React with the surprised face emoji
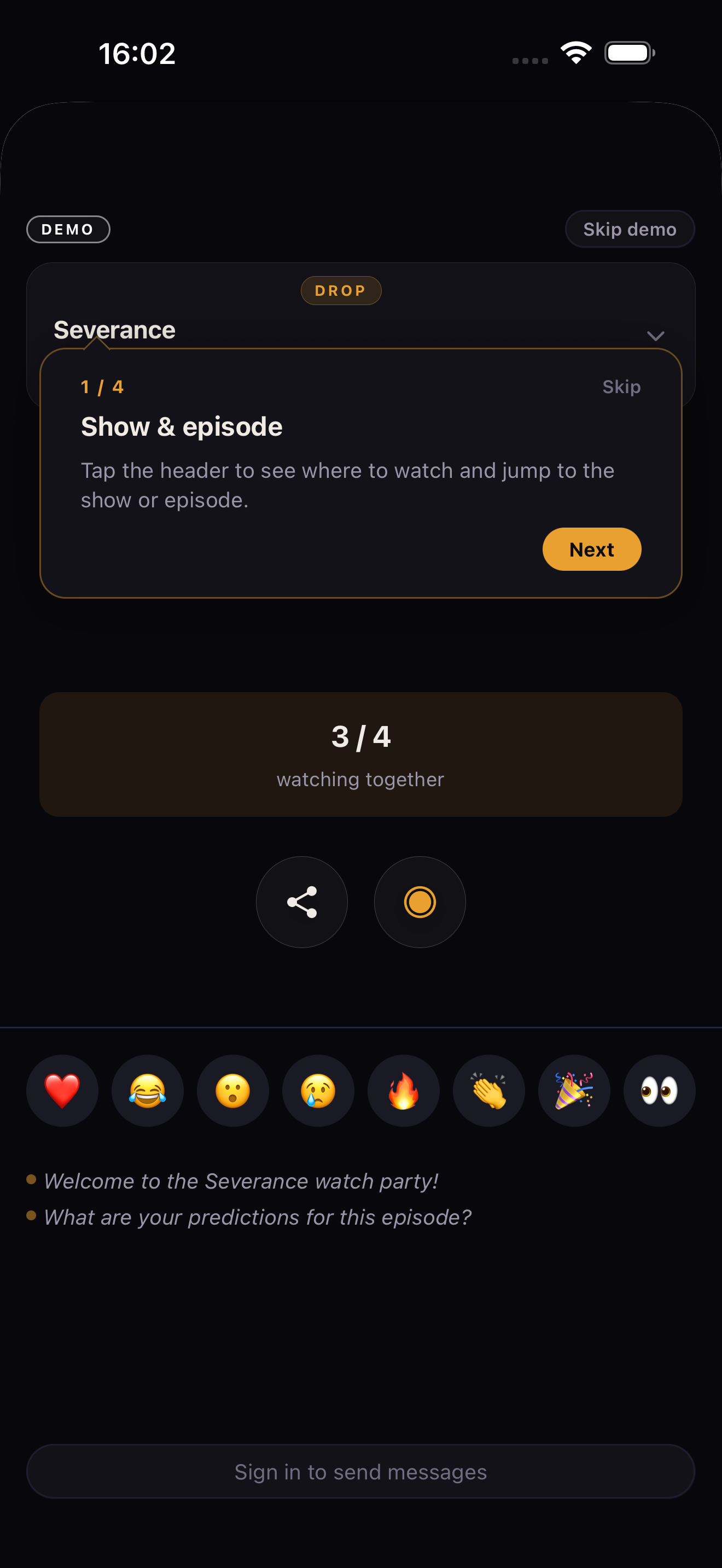 click(x=232, y=1090)
